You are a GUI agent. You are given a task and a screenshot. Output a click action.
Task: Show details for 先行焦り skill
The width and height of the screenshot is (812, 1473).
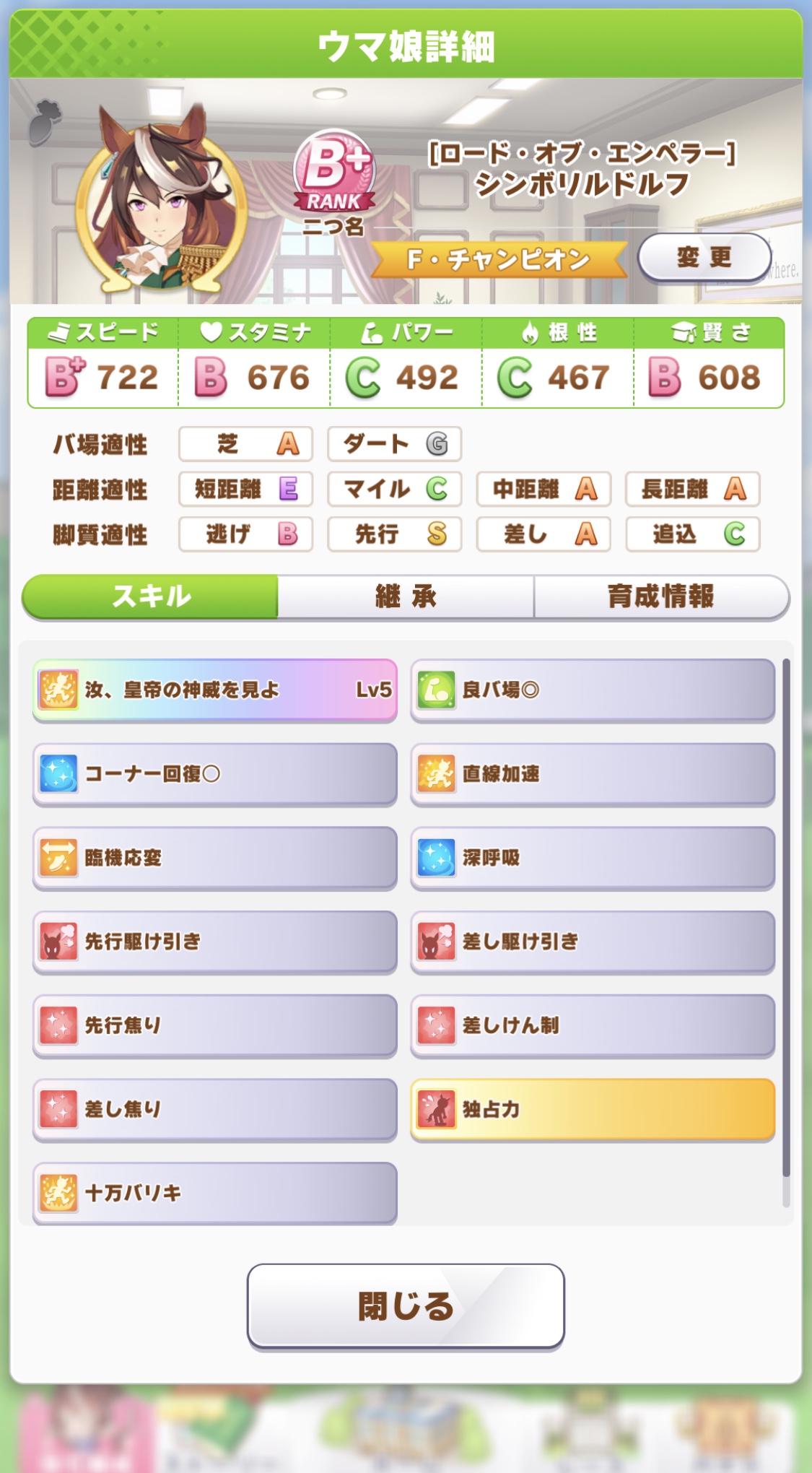click(x=215, y=1025)
